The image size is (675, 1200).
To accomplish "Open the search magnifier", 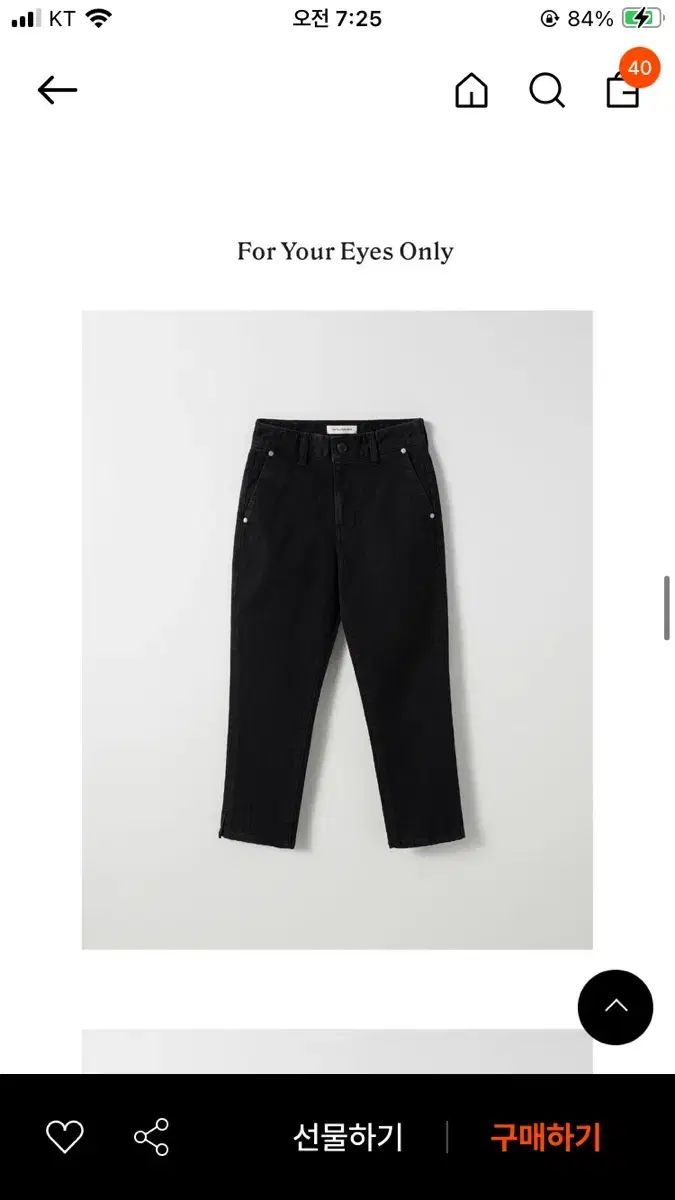I will (546, 91).
